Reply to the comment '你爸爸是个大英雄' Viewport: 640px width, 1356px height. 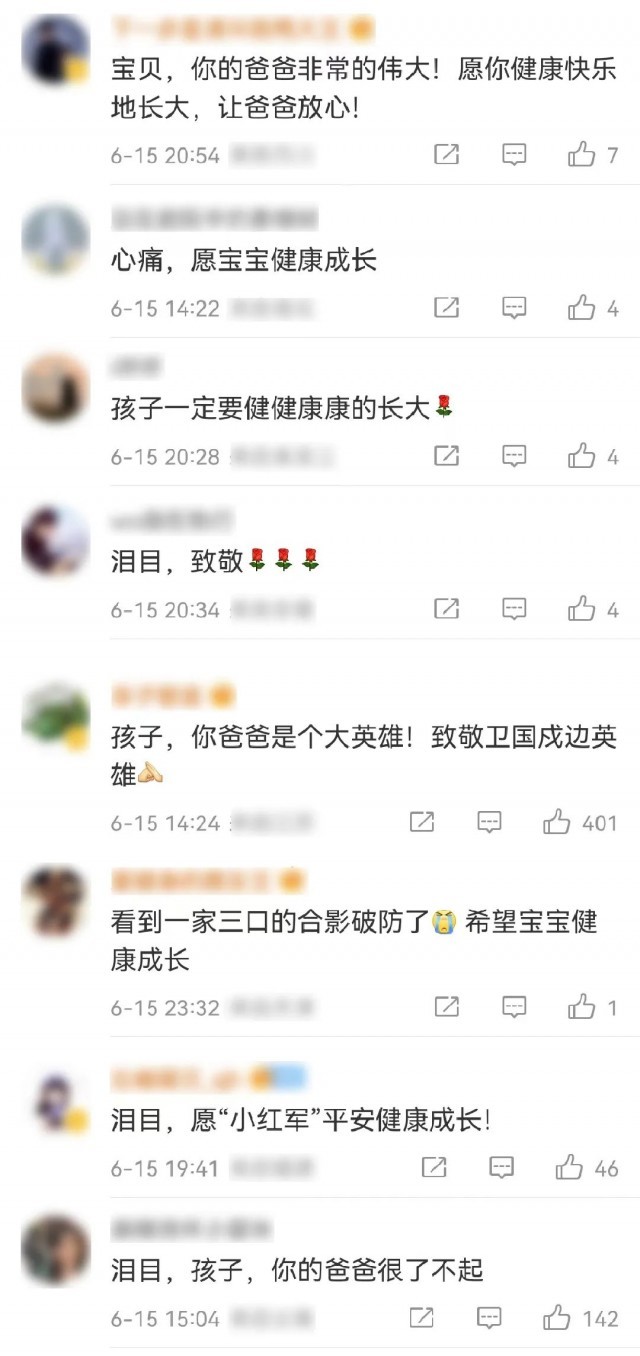click(489, 823)
